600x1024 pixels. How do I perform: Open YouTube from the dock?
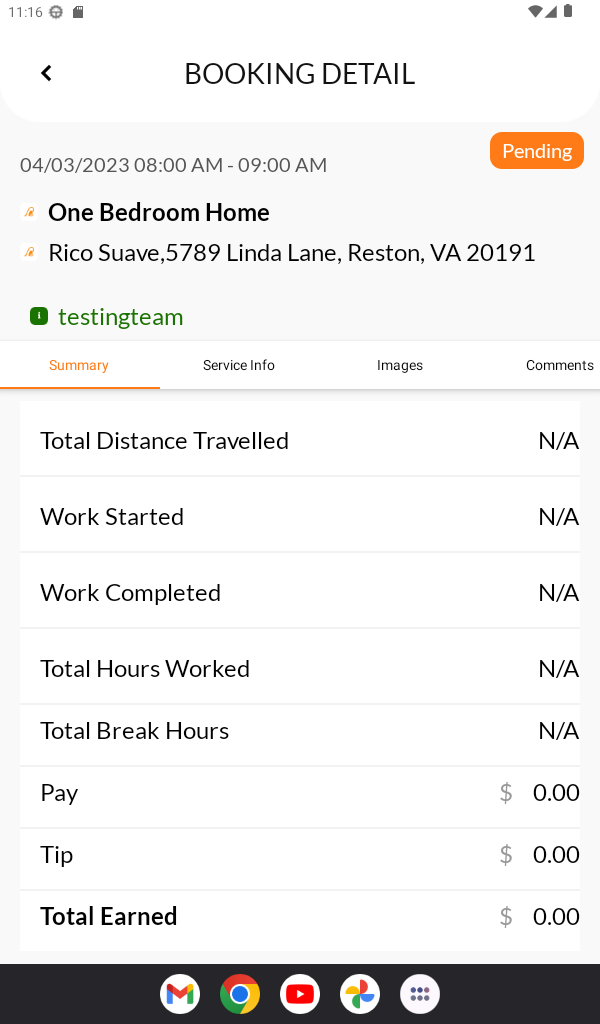pos(300,994)
